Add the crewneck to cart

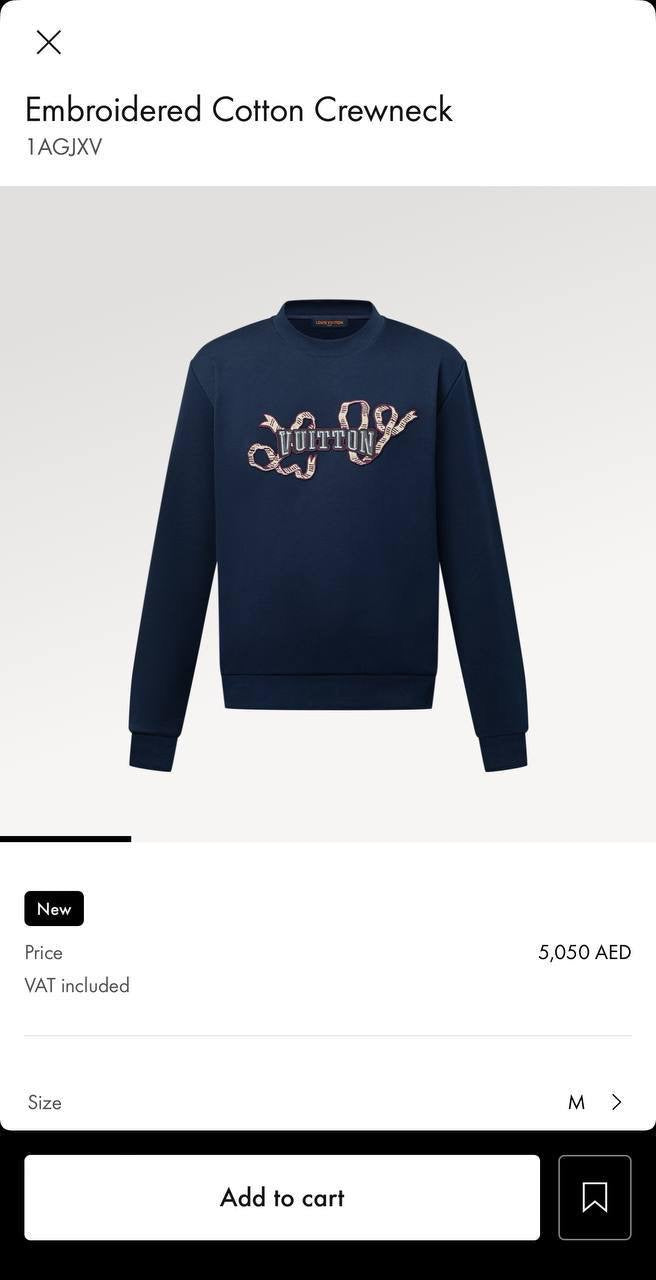point(282,1197)
